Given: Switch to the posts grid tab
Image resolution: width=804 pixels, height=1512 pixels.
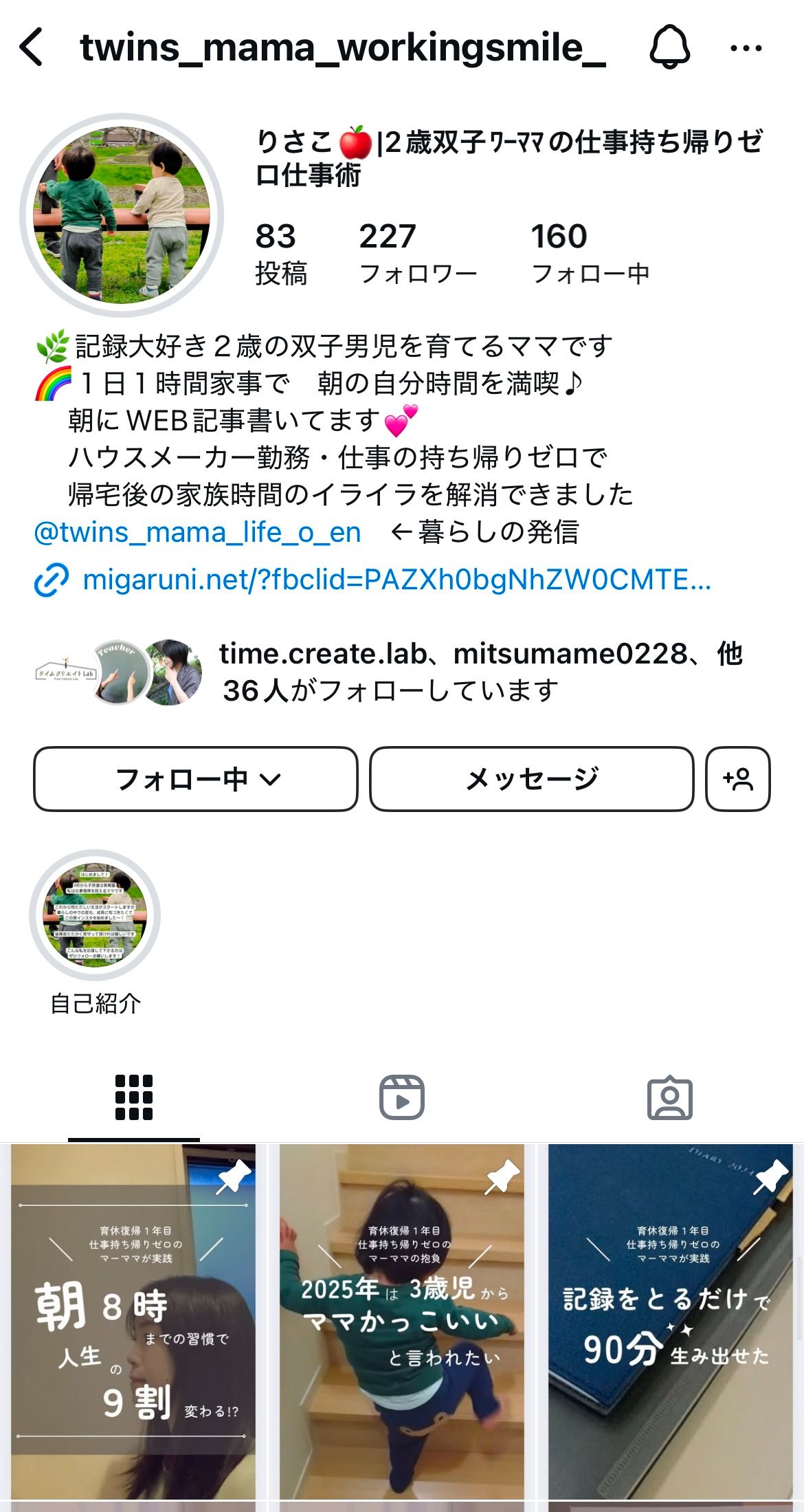Looking at the screenshot, I should [134, 1097].
